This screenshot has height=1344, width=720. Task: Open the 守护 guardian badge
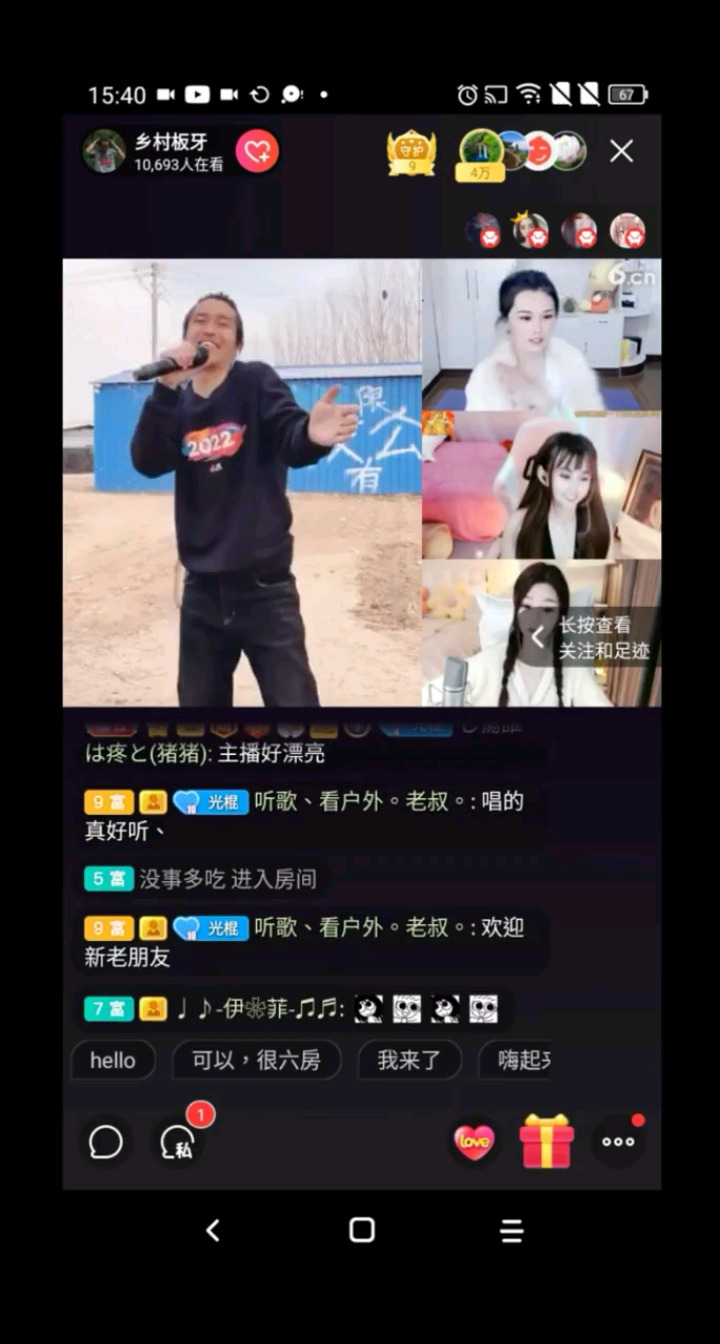[x=411, y=153]
